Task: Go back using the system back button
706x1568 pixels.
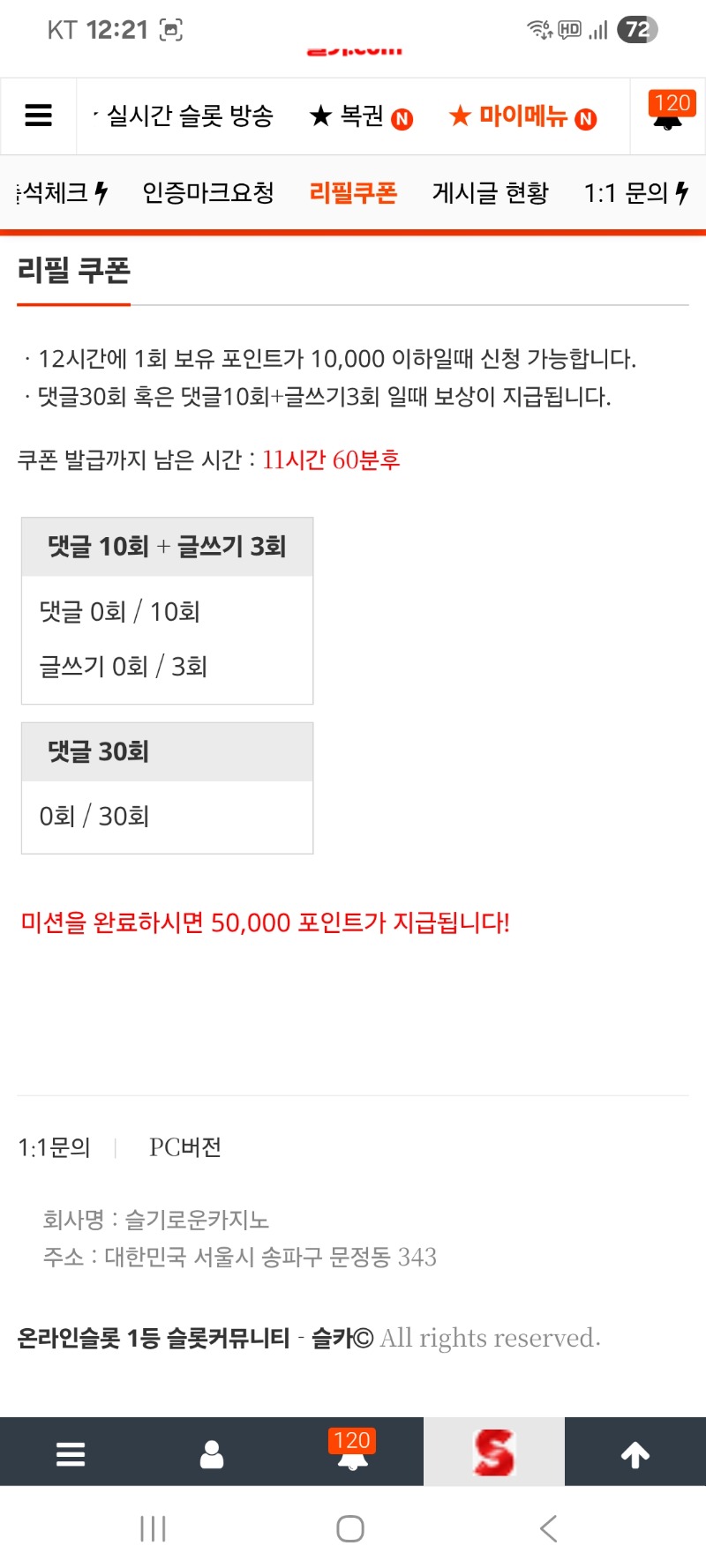Action: 549,1528
